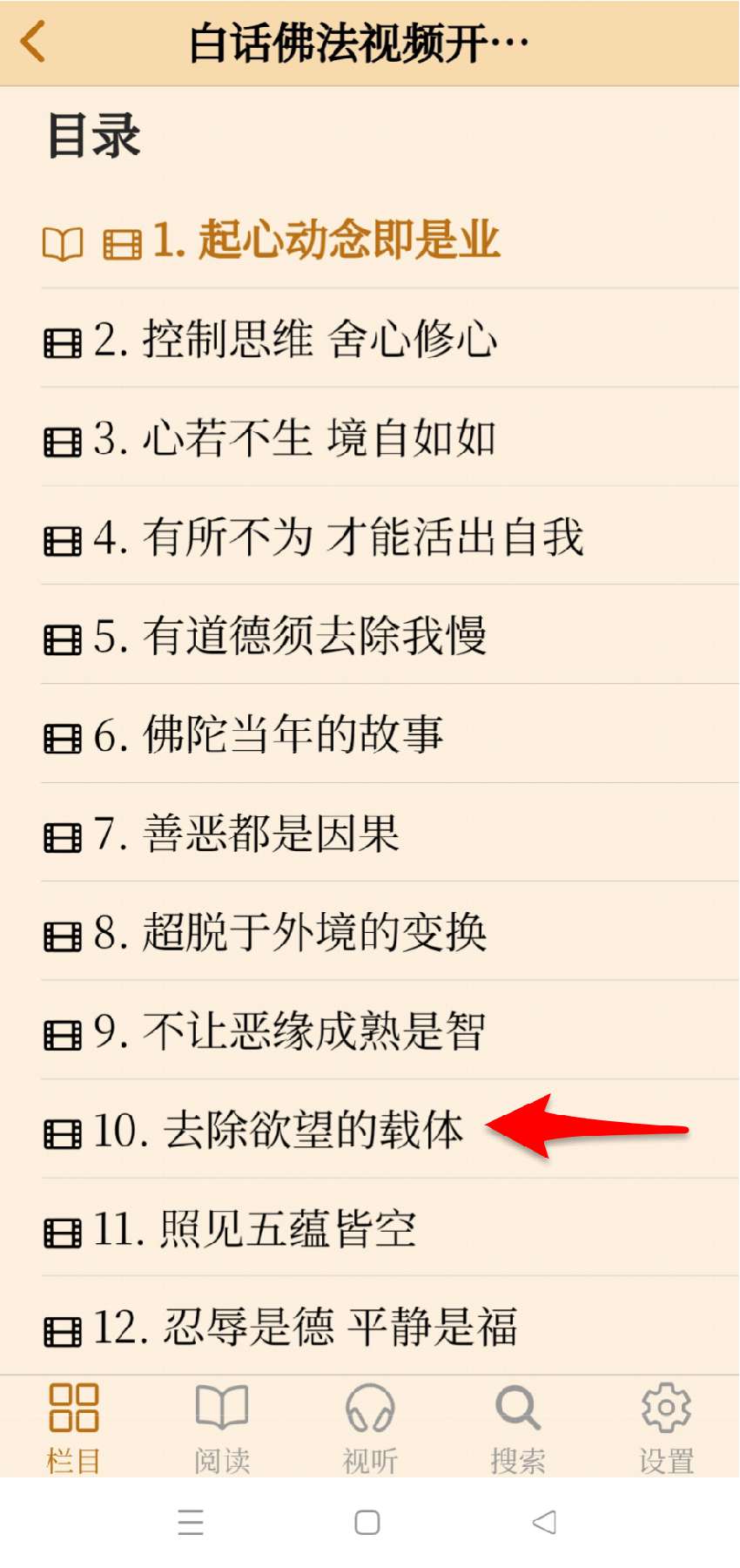Image resolution: width=740 pixels, height=1568 pixels.
Task: Tap the system home button
Action: [367, 1523]
